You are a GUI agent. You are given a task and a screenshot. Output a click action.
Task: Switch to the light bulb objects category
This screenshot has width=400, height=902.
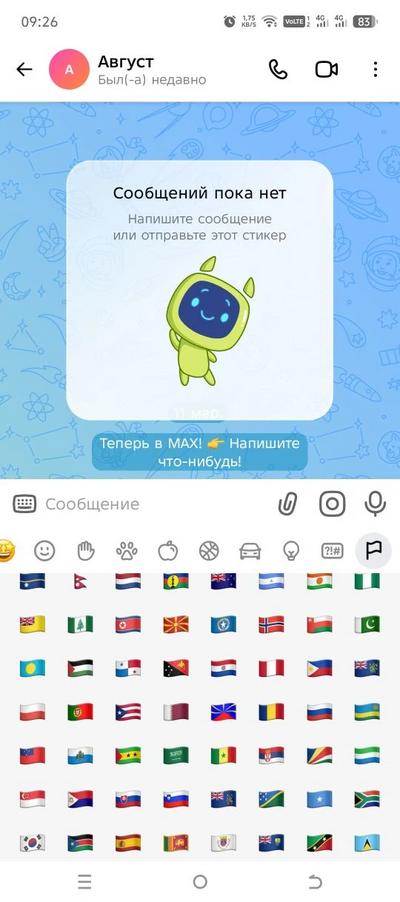(291, 551)
